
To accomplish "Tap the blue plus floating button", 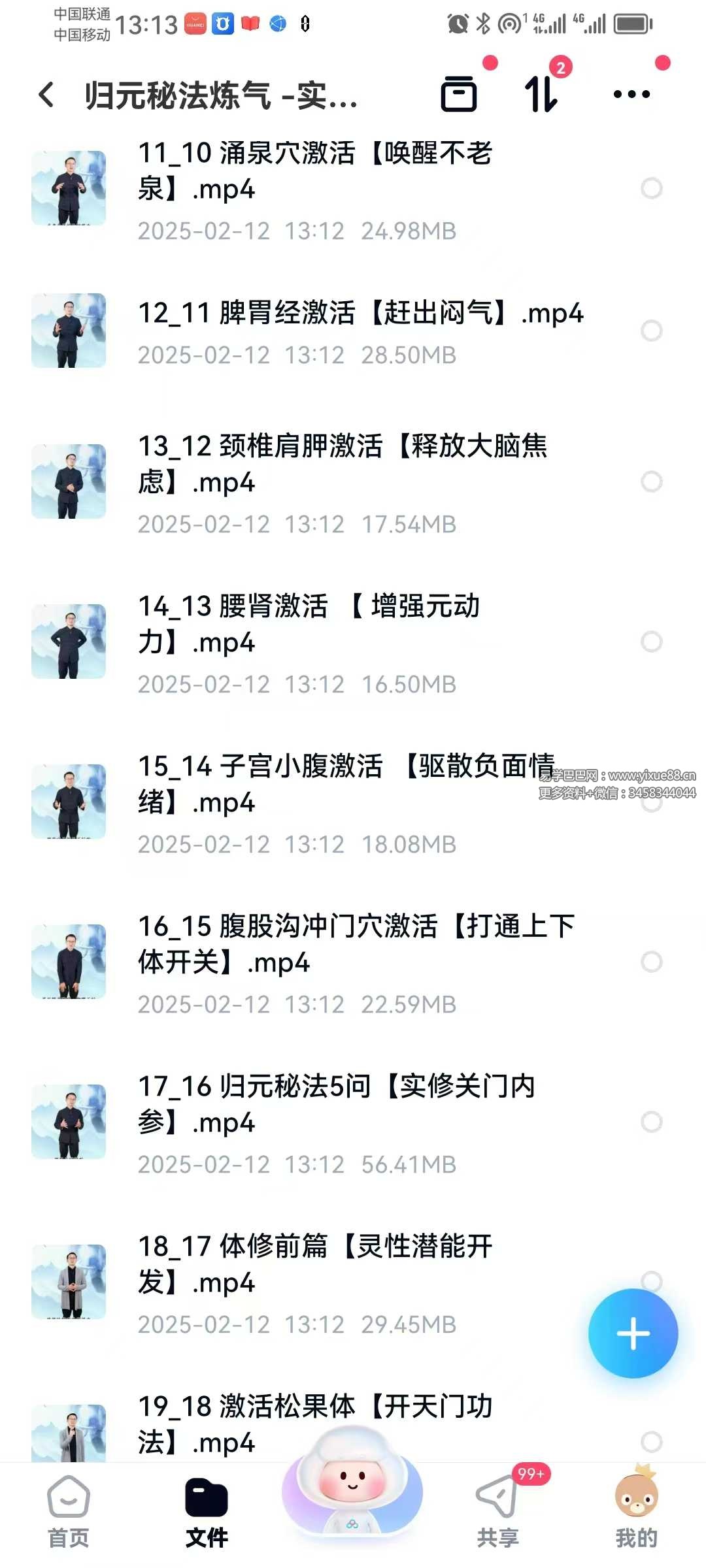I will pos(633,1333).
